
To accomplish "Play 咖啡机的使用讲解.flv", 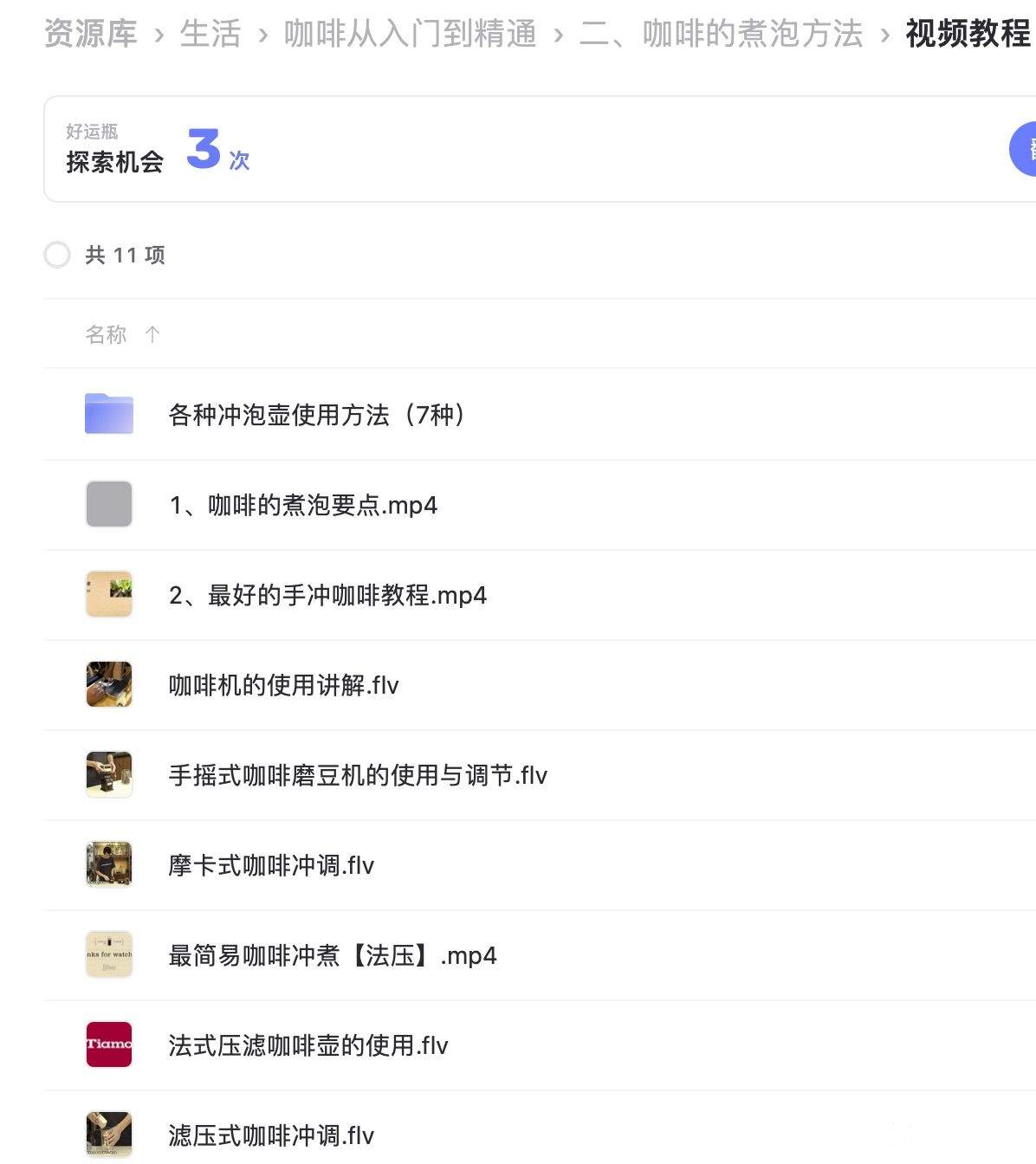I will click(283, 685).
